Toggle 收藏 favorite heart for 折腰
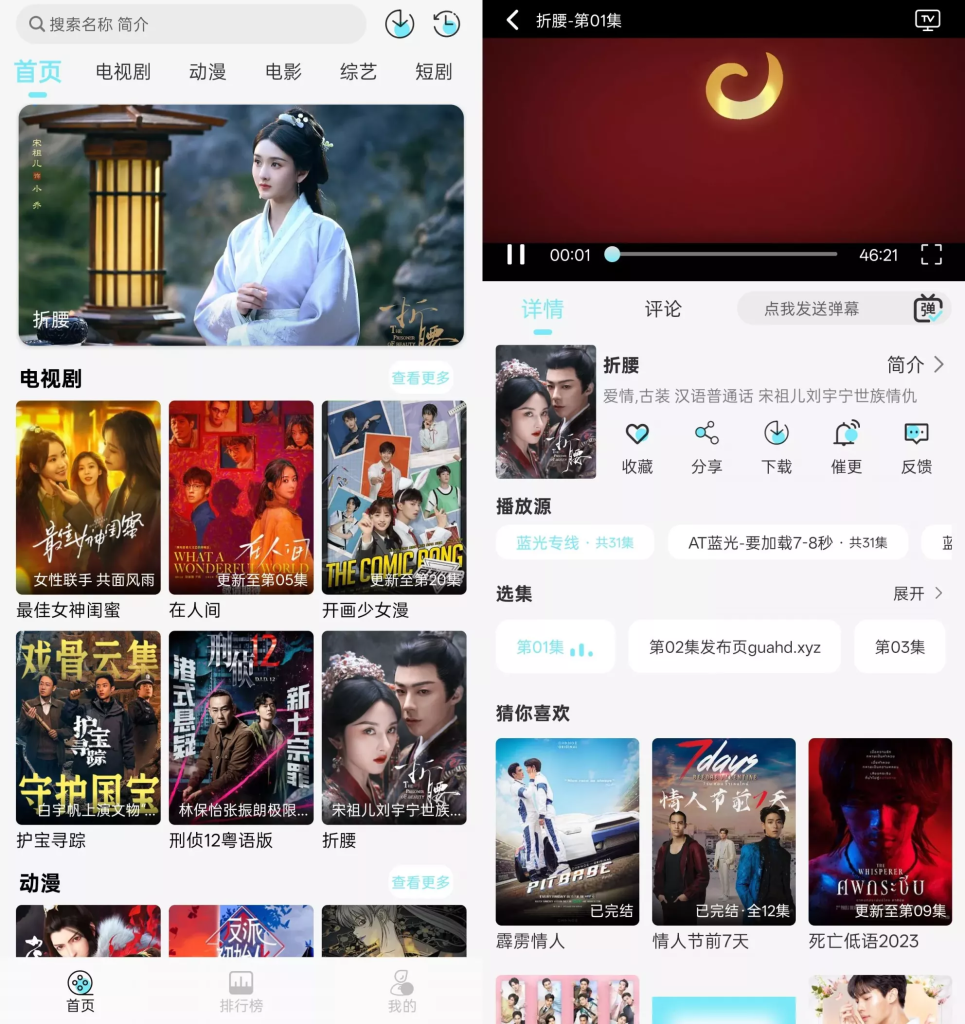Viewport: 965px width, 1024px height. (x=636, y=434)
